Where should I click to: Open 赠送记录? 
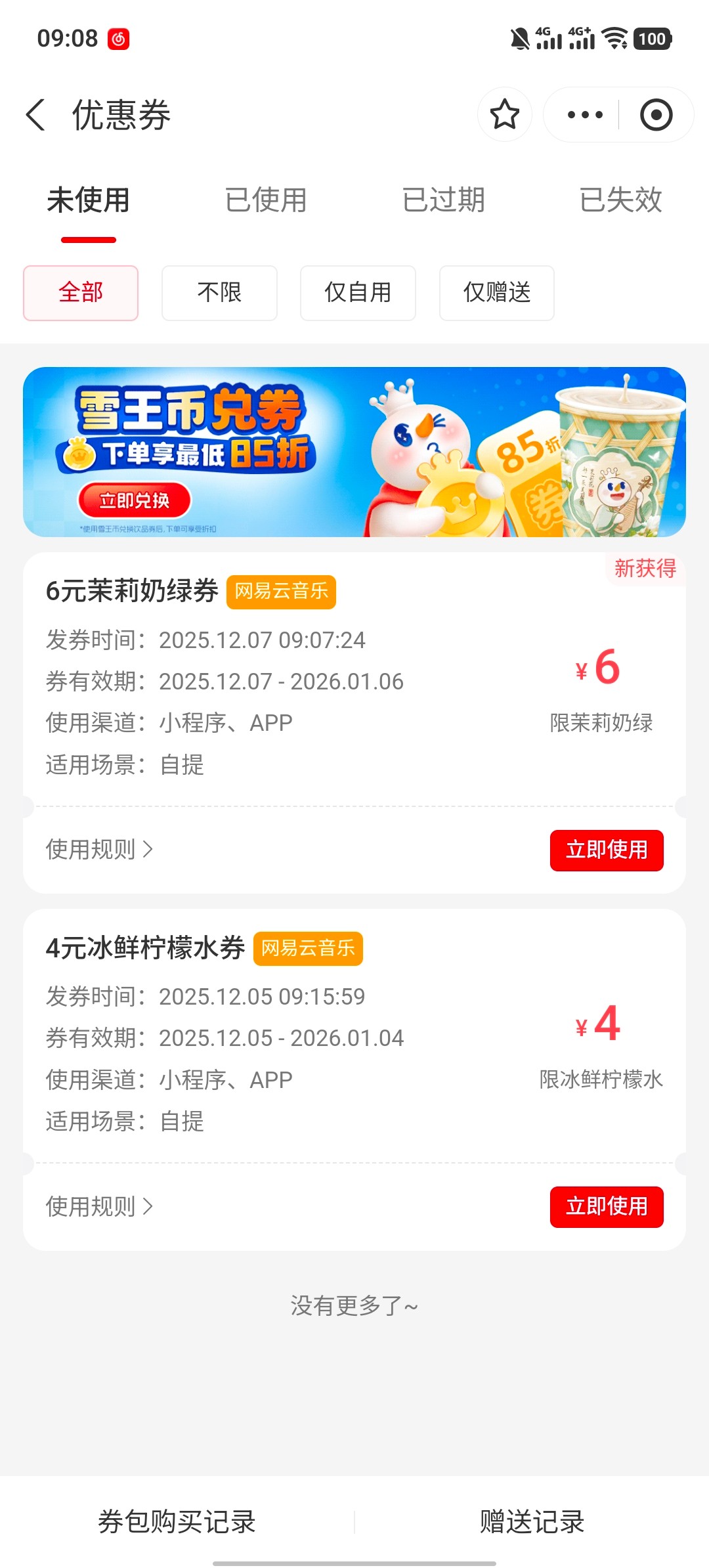[532, 1521]
